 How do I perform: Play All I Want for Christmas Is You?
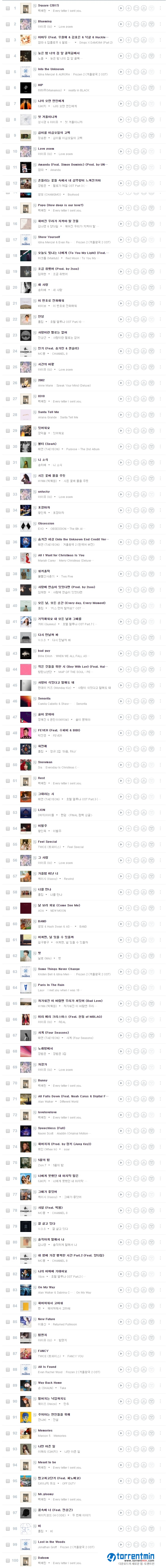pyautogui.click(x=121, y=558)
